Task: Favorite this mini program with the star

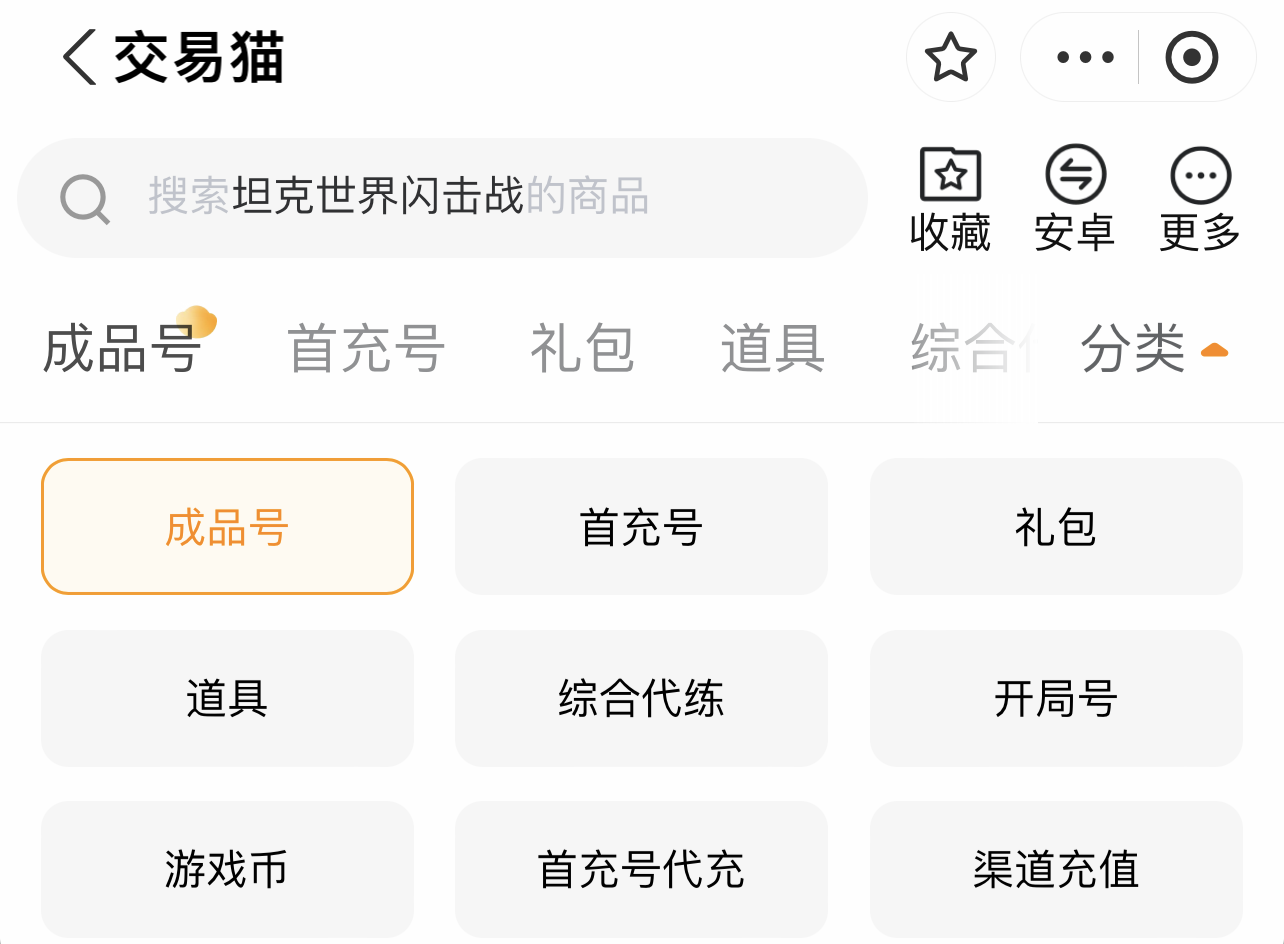Action: (950, 57)
